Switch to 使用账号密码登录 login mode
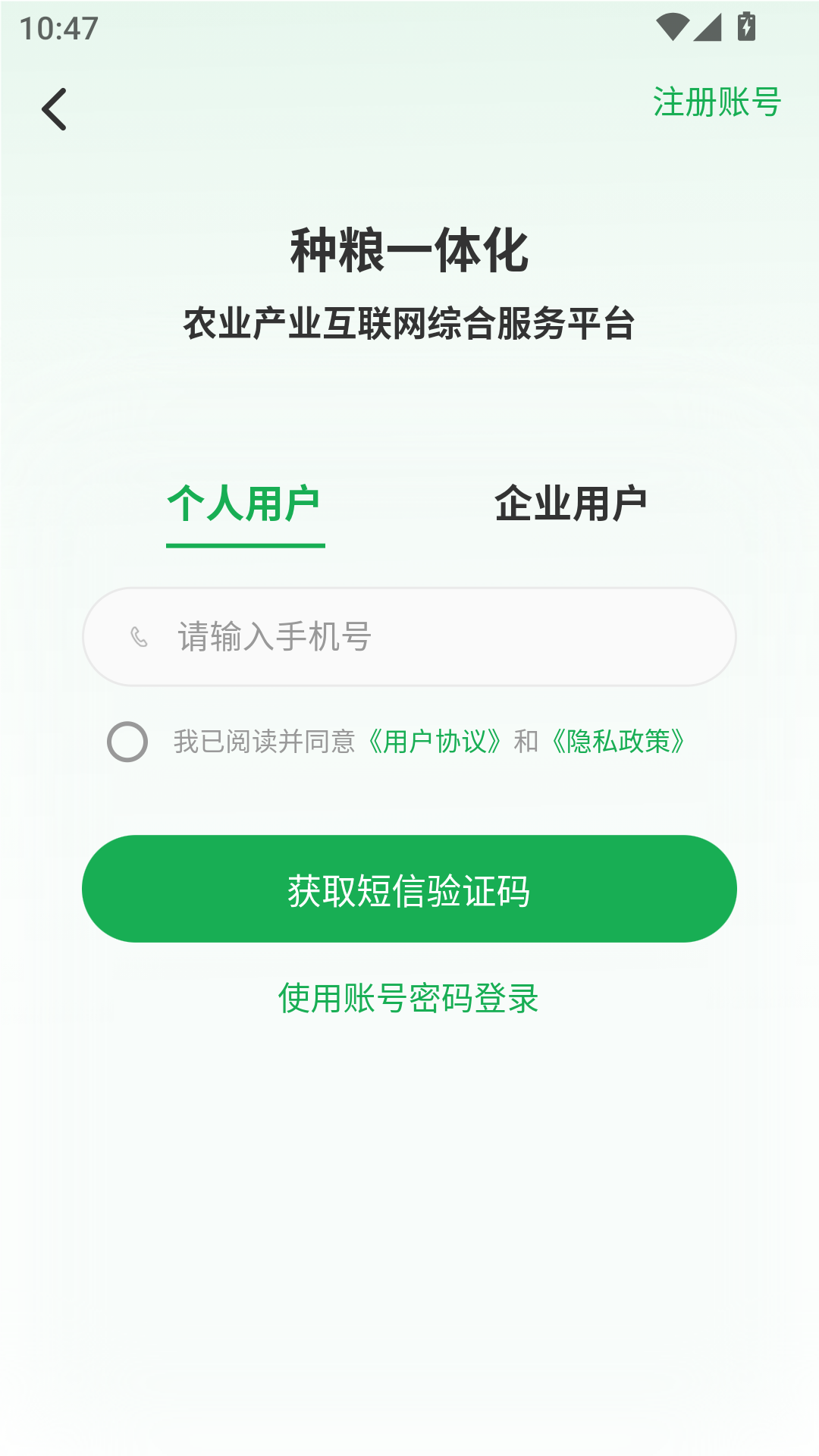This screenshot has width=819, height=1456. point(409,999)
